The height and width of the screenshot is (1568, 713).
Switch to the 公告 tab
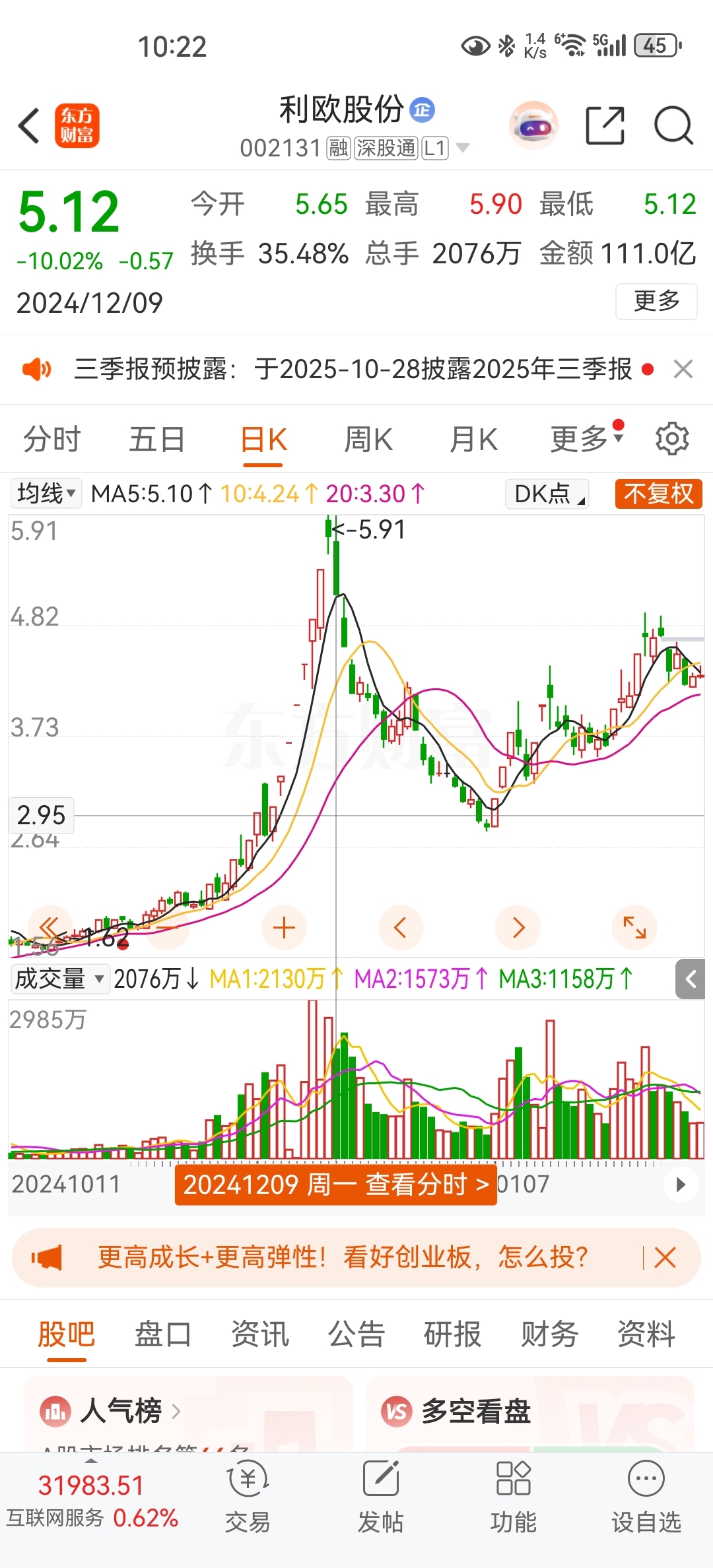tap(356, 1334)
